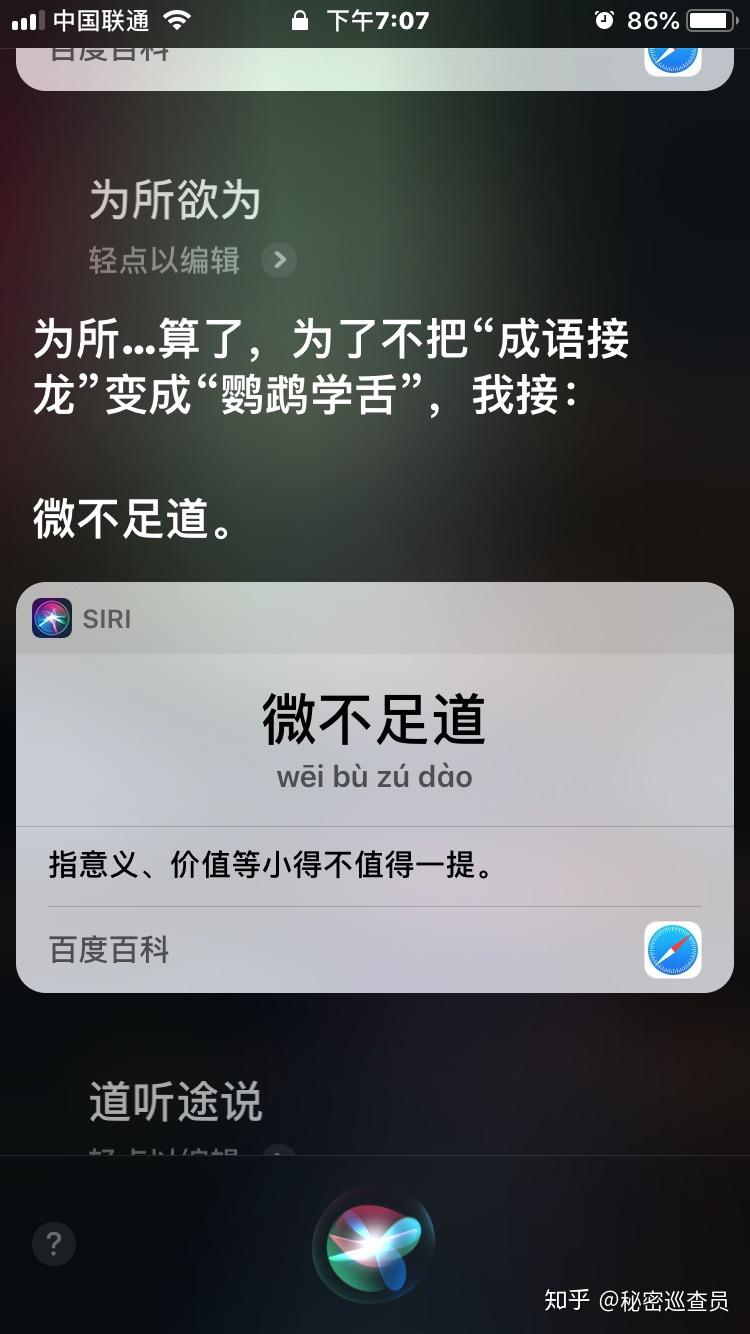The height and width of the screenshot is (1334, 750).
Task: Open the help question mark button
Action: [x=54, y=1244]
